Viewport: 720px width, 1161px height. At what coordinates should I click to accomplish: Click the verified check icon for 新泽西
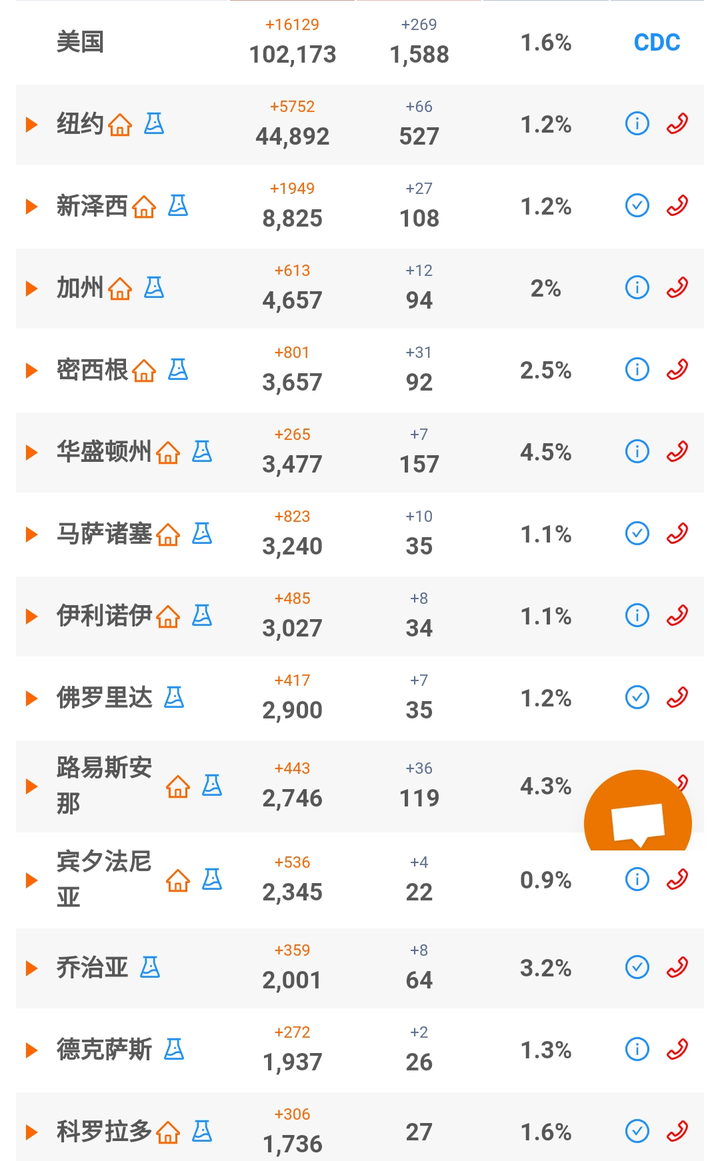click(x=637, y=205)
